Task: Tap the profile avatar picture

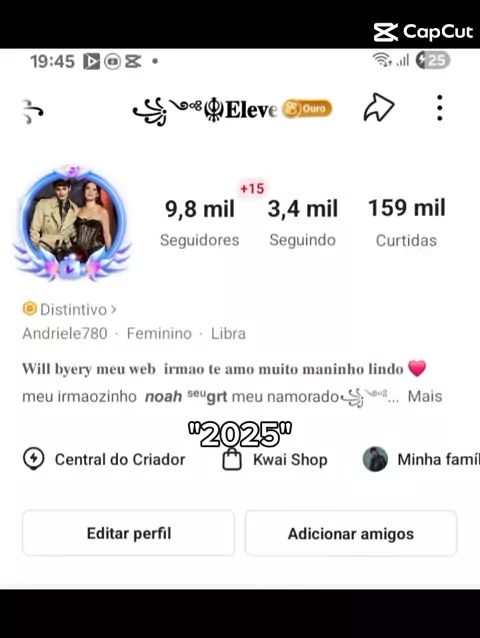Action: [x=72, y=223]
